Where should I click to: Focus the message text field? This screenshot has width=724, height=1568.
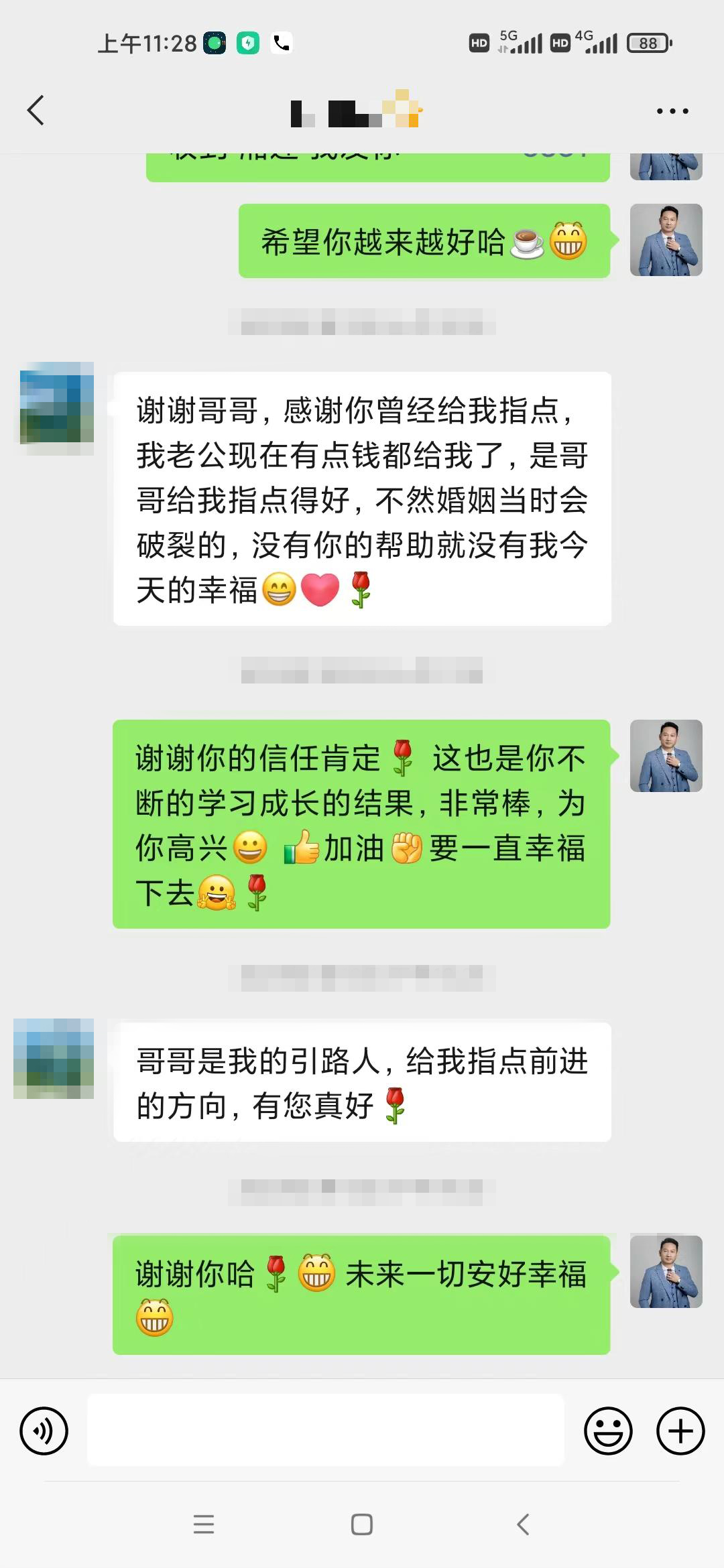pyautogui.click(x=326, y=1430)
